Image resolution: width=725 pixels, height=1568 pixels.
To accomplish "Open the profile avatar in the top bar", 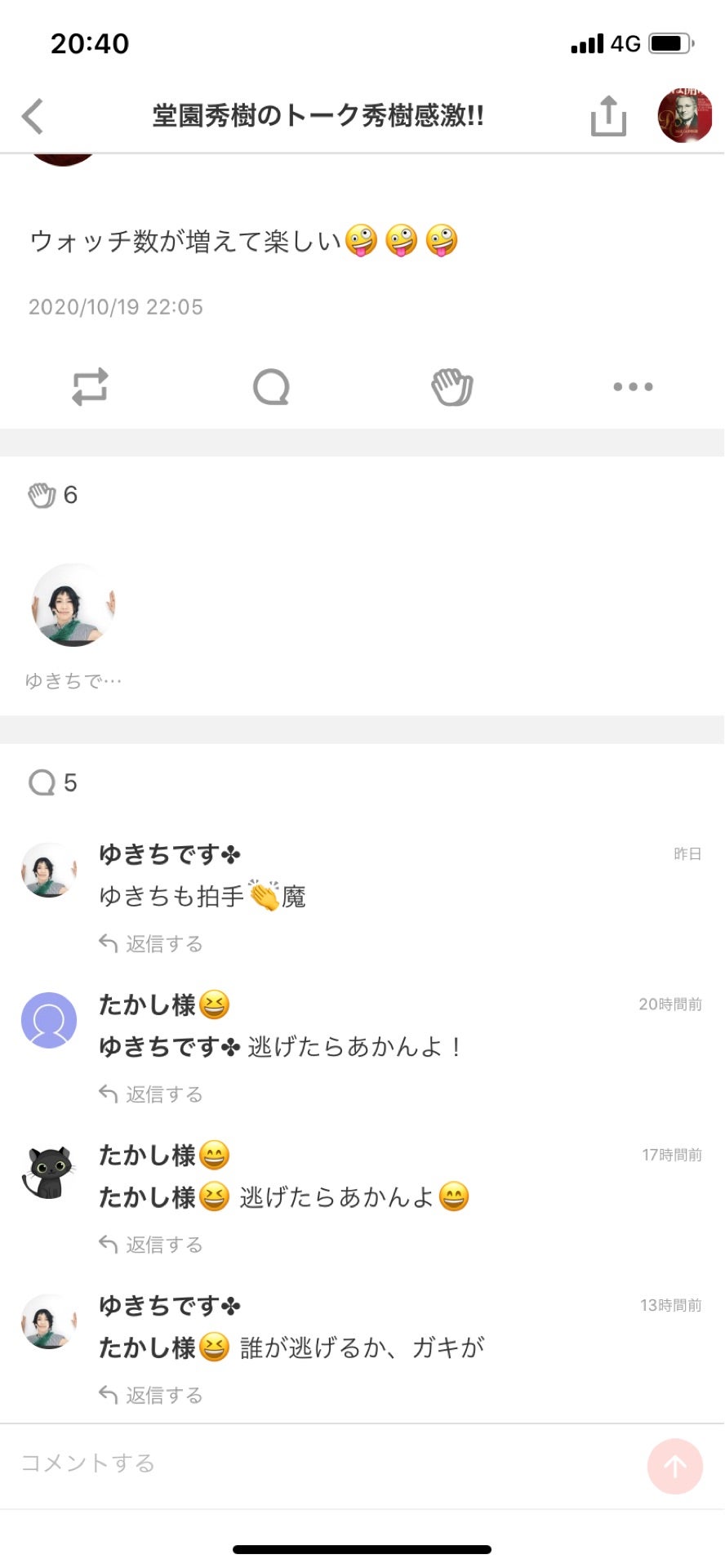I will pos(686,116).
